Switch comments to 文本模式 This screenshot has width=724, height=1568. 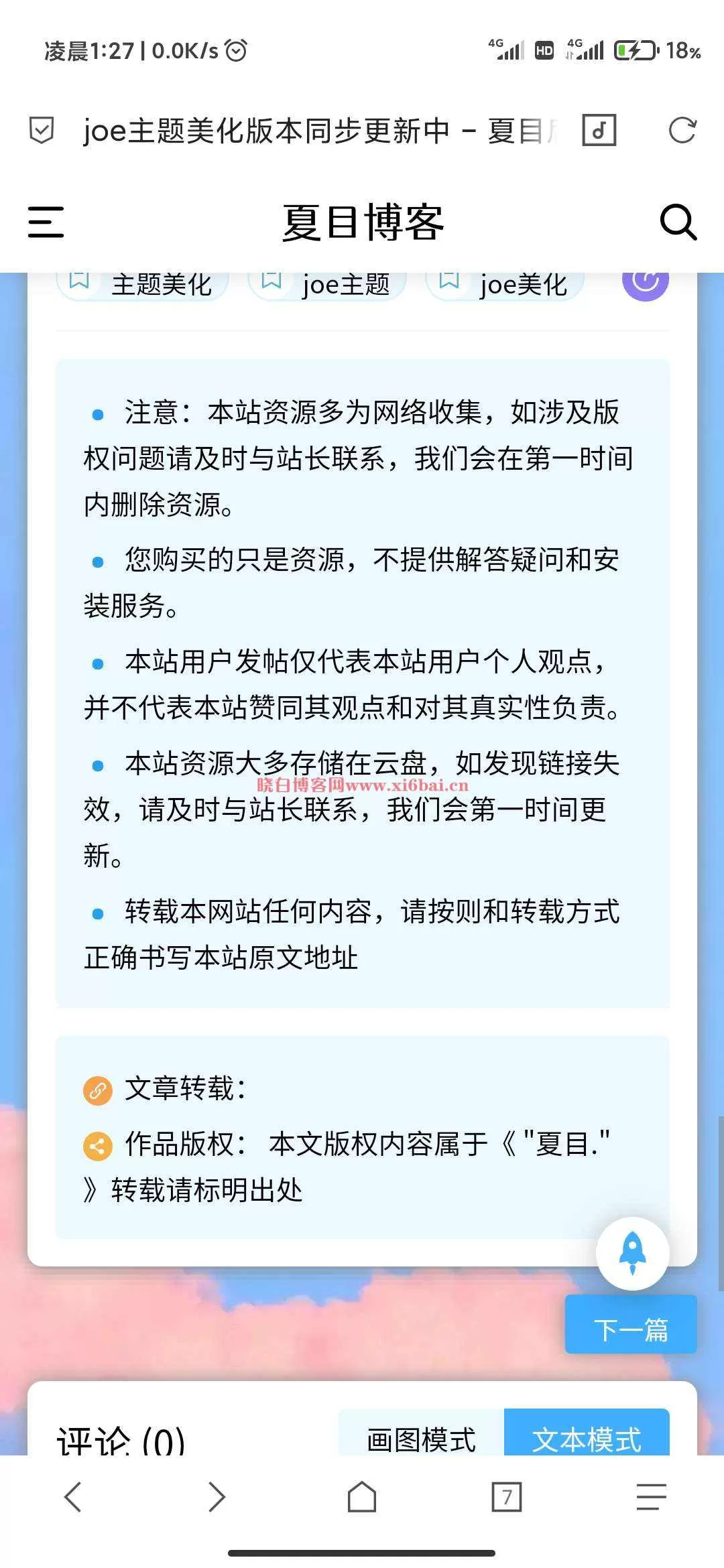[x=587, y=1433]
